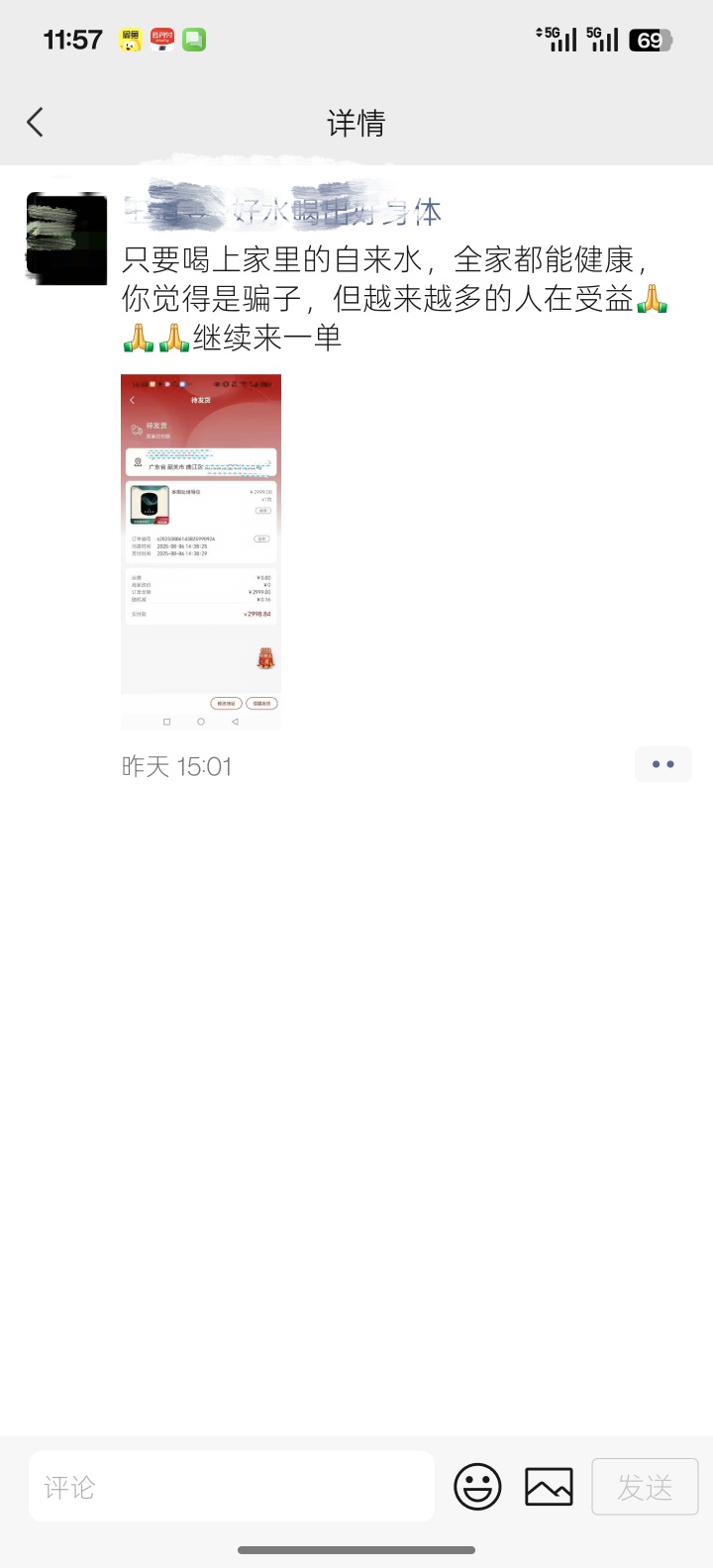
Task: Tap the 发送 send button
Action: point(645,1486)
